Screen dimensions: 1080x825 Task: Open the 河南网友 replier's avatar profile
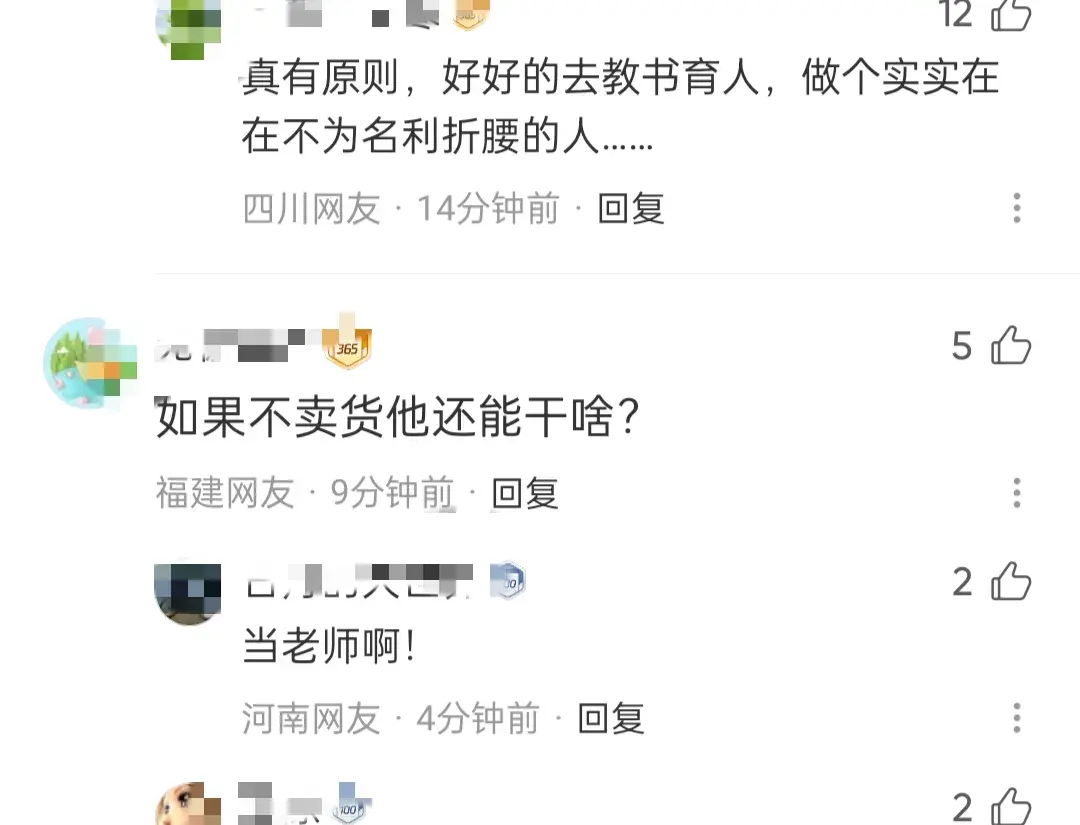coord(188,593)
